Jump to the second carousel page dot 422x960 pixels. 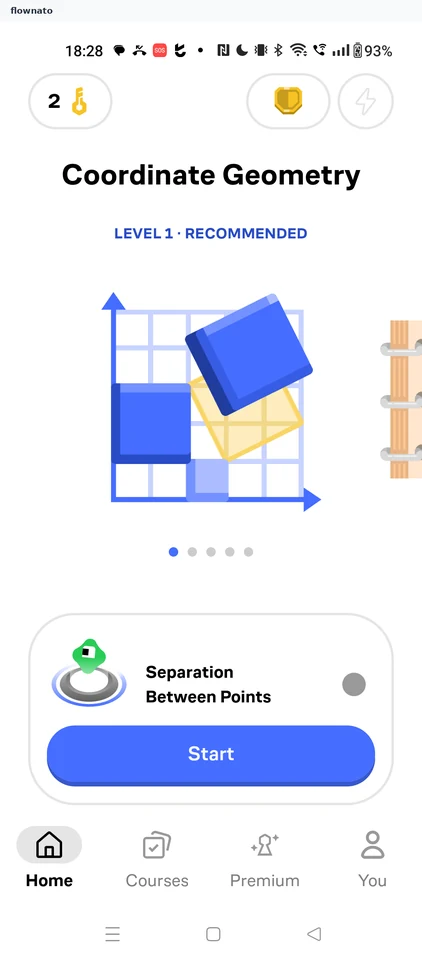click(x=192, y=552)
